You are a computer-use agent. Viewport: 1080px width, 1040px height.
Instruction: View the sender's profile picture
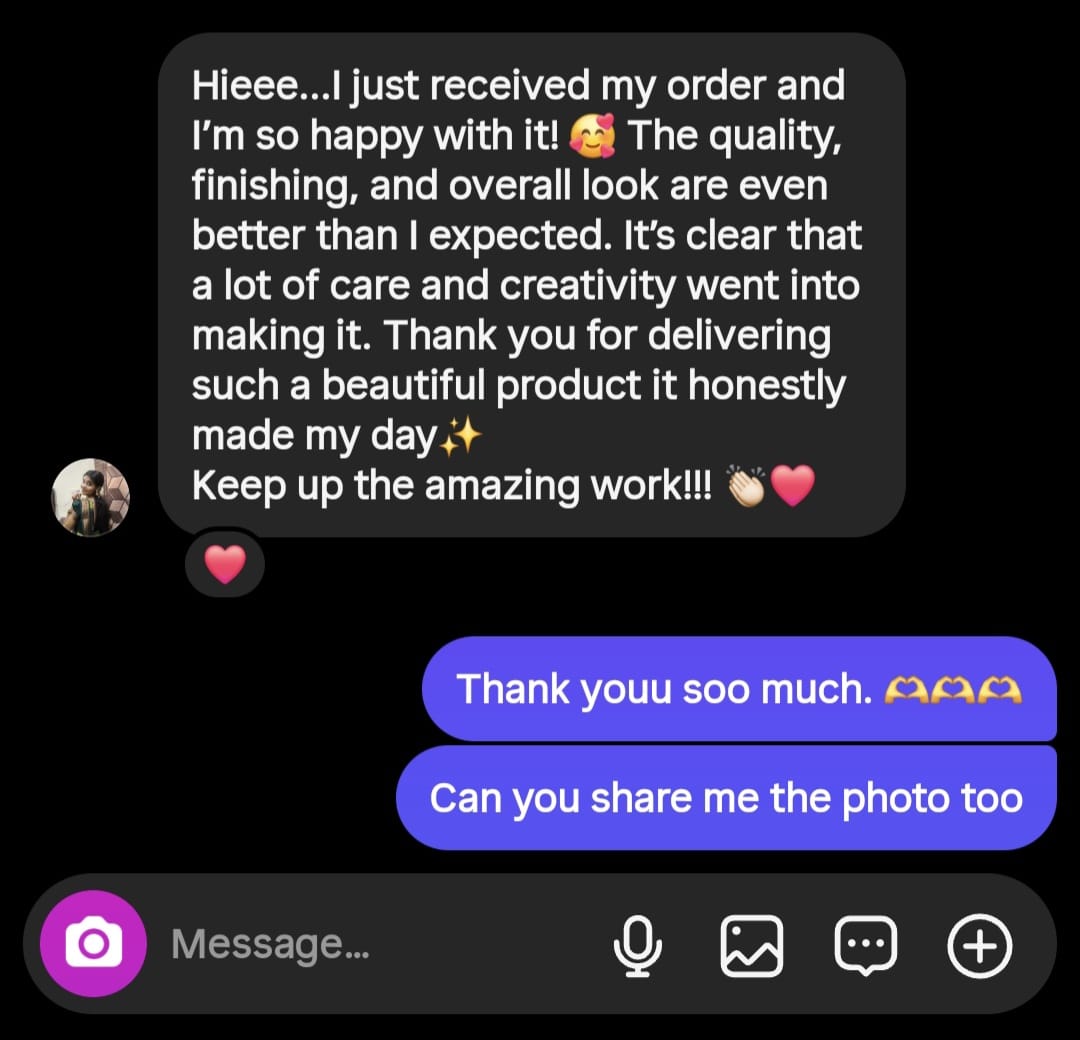click(91, 498)
